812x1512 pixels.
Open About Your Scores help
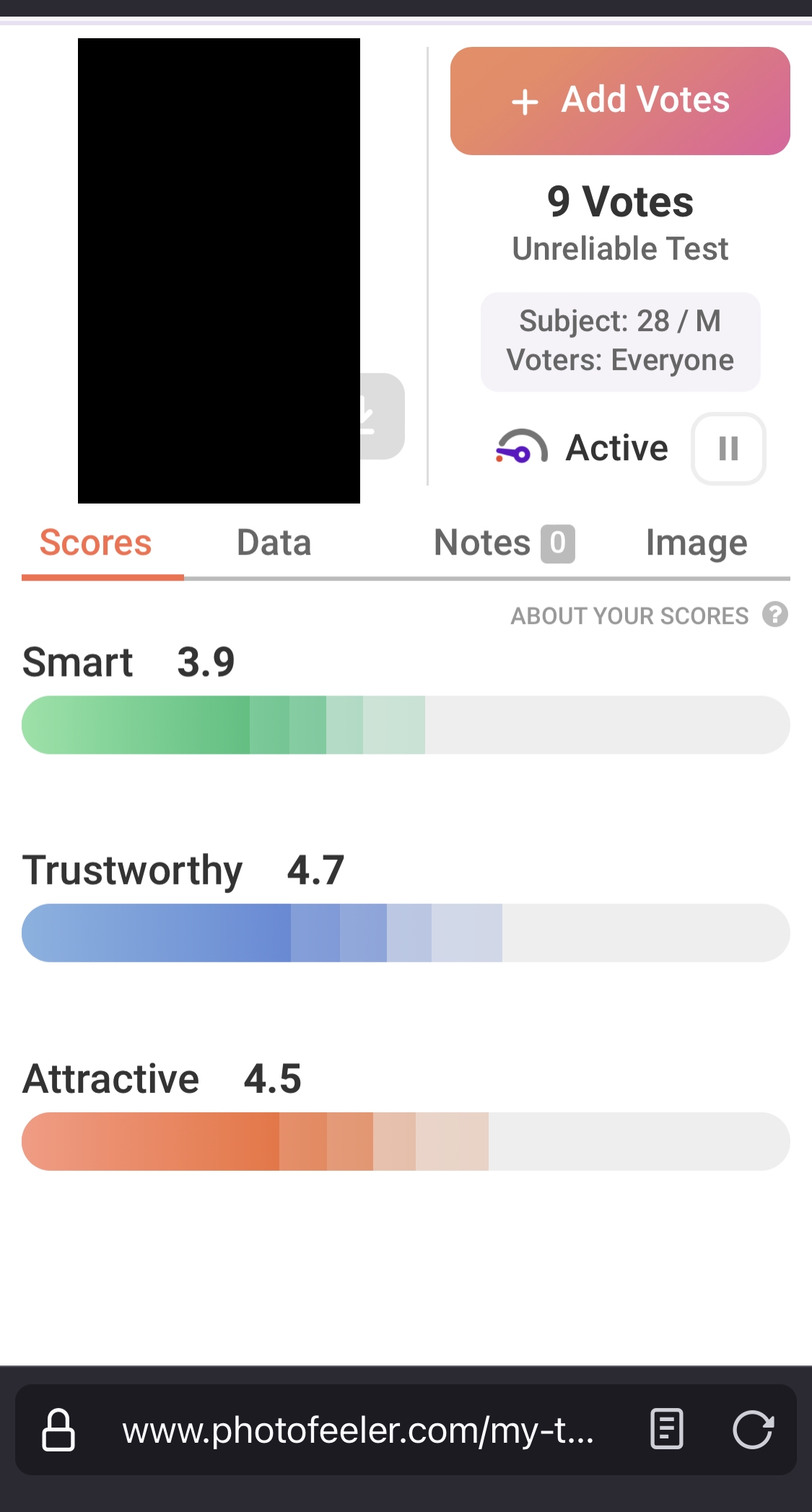pyautogui.click(x=775, y=615)
